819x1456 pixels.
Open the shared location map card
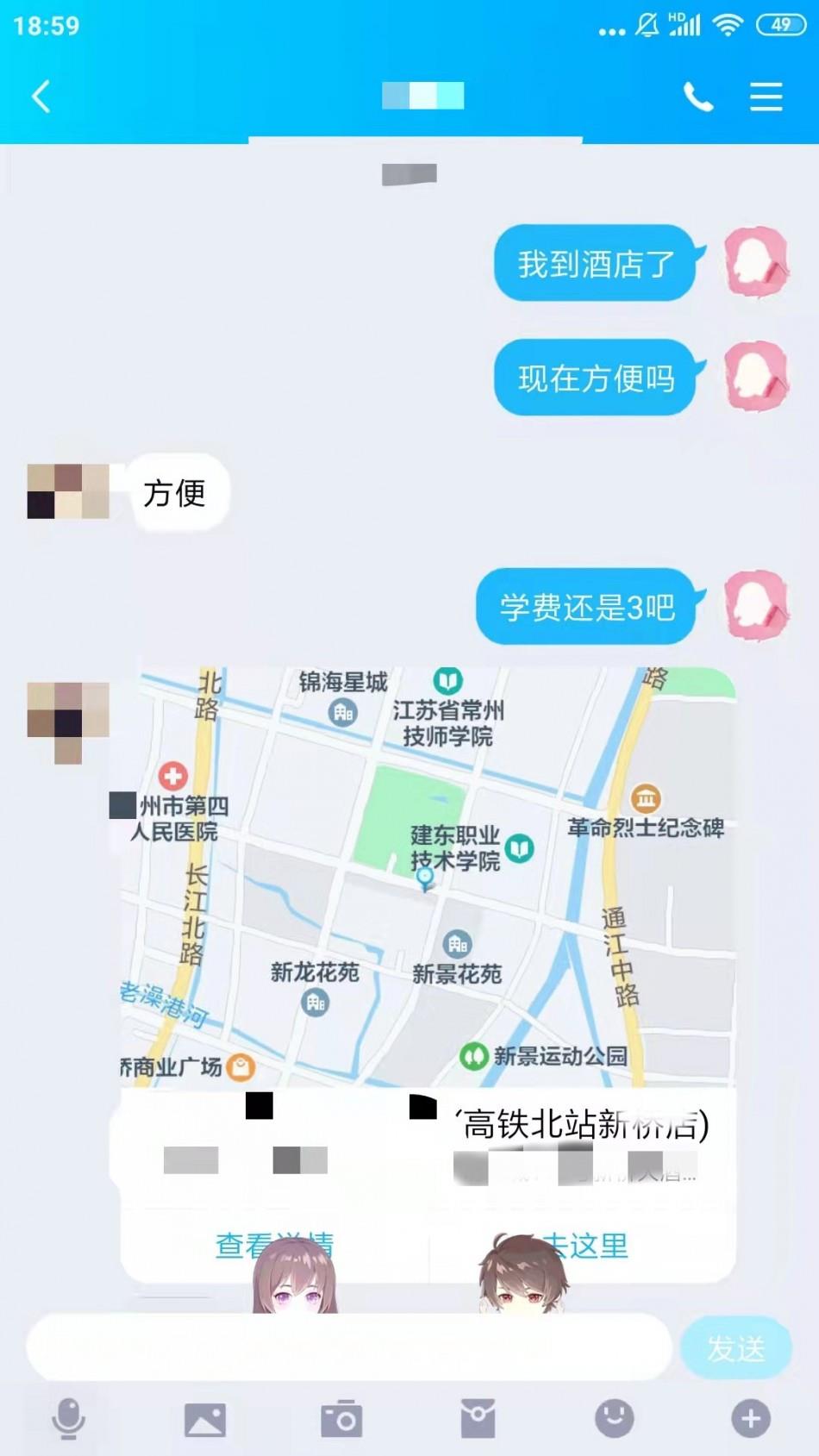tap(428, 875)
